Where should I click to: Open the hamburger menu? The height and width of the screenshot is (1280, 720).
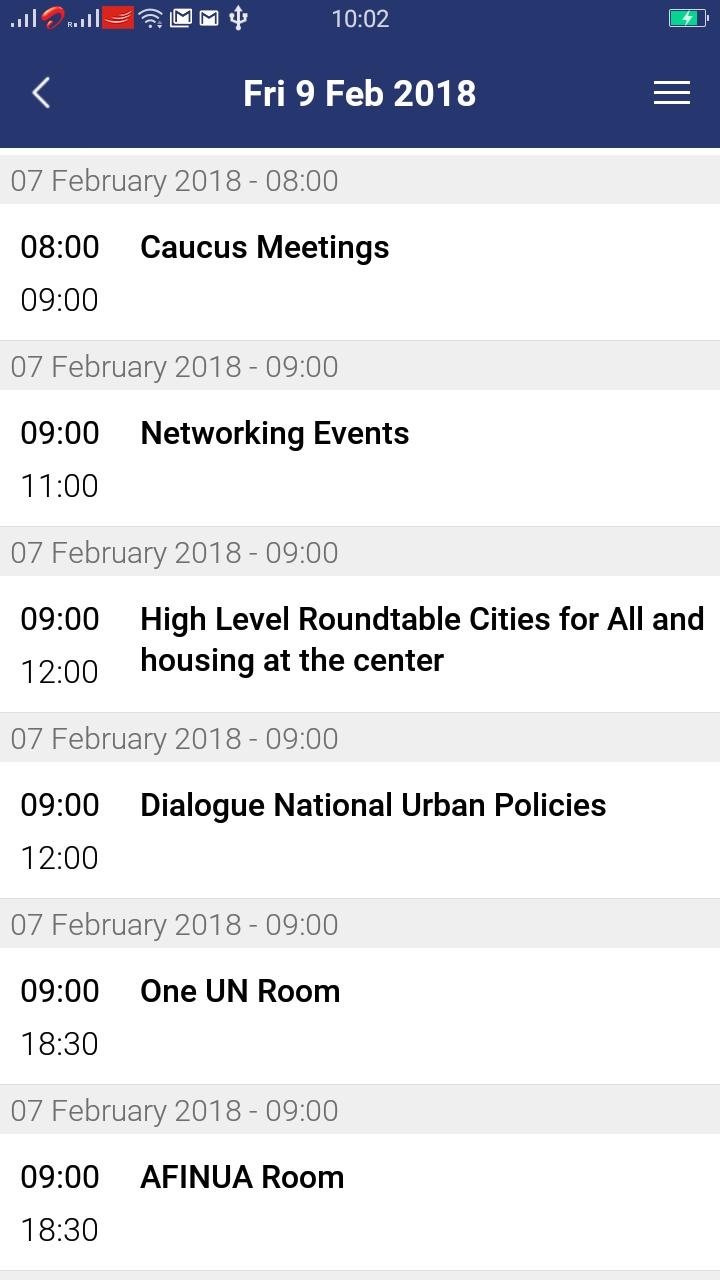click(x=671, y=93)
